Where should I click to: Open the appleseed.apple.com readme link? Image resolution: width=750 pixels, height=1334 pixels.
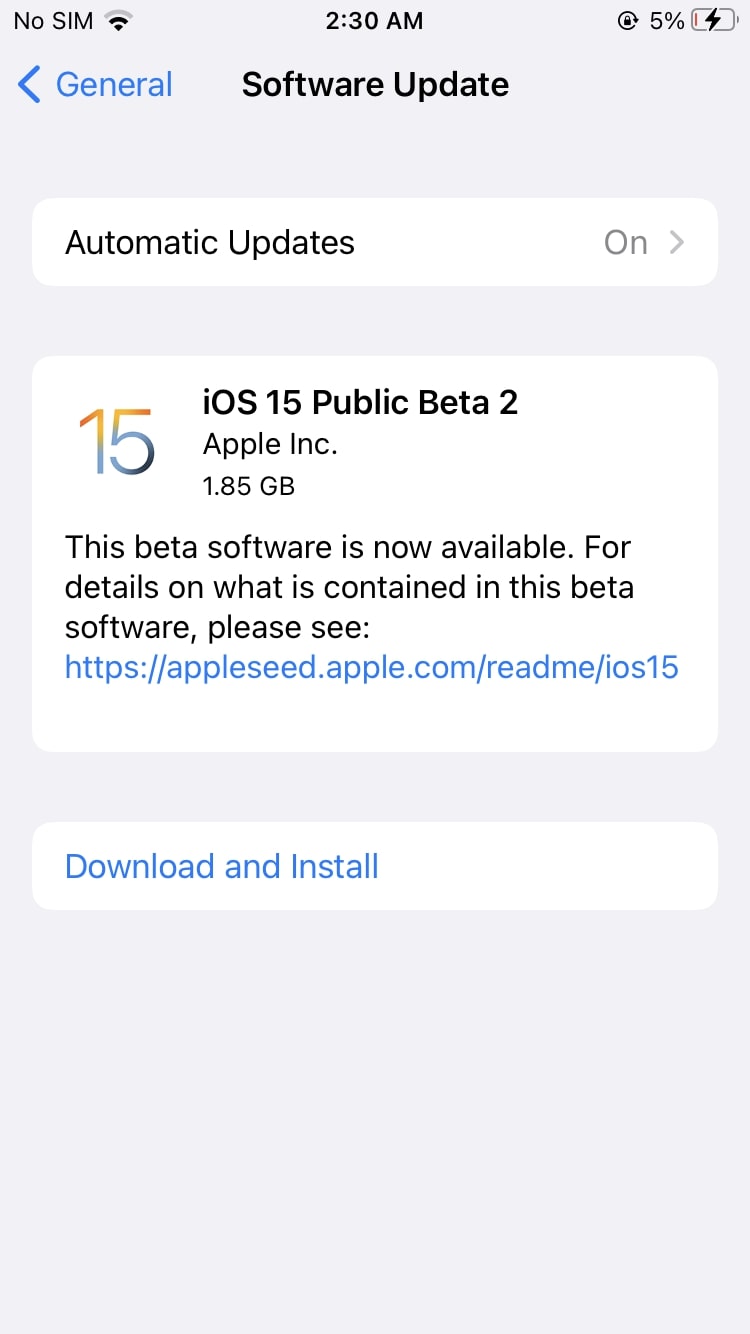click(371, 667)
